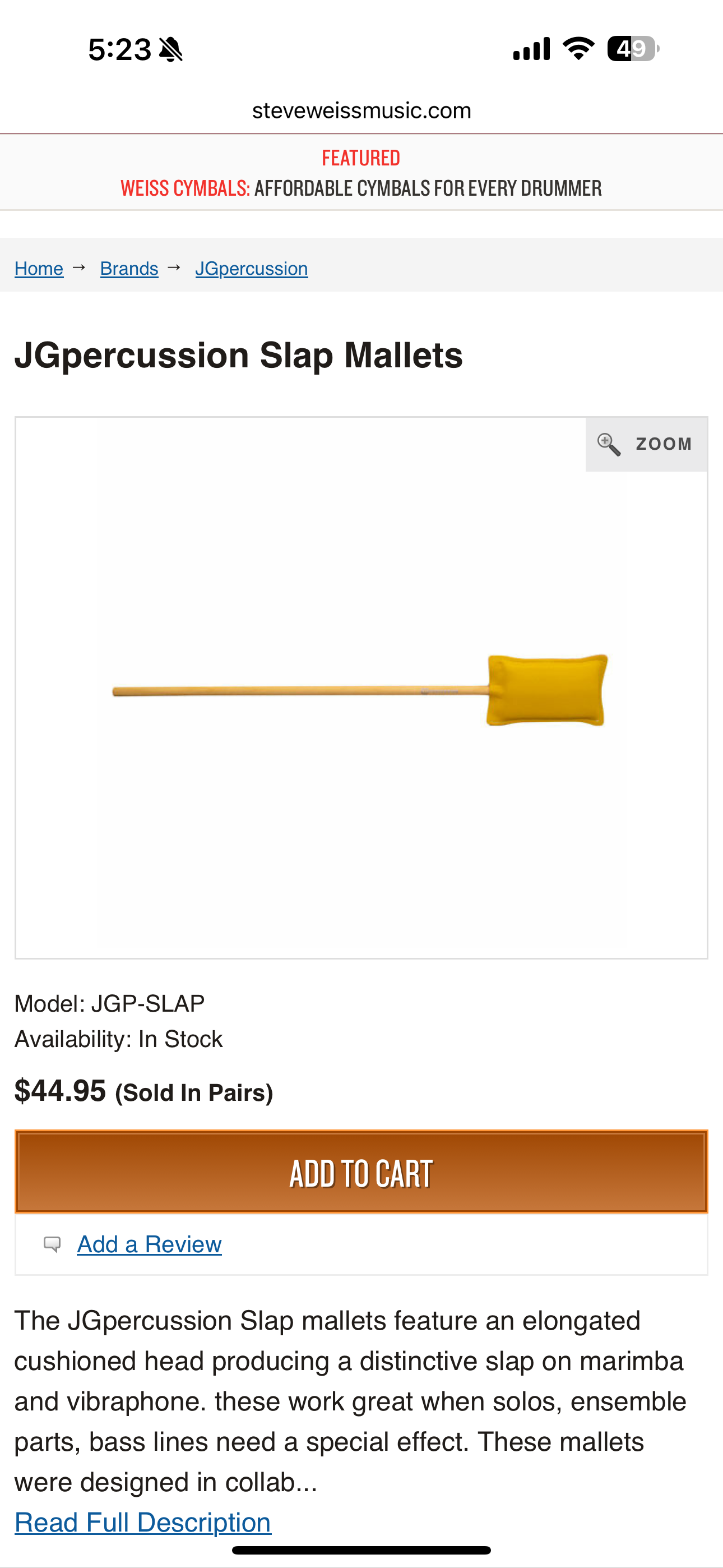This screenshot has height=1568, width=723.
Task: Open the Home breadcrumb link
Action: (x=39, y=269)
